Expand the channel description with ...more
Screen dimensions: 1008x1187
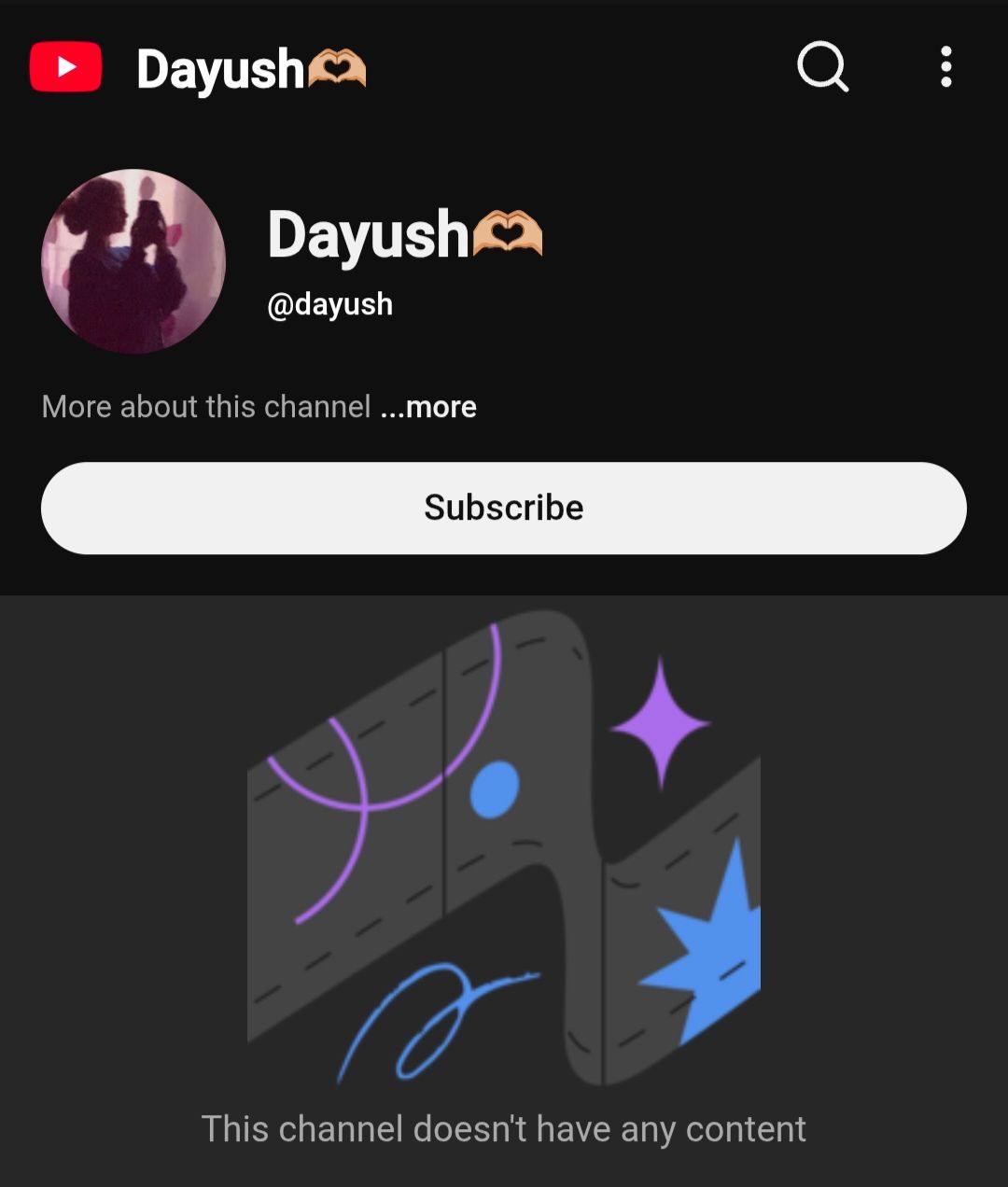click(429, 407)
